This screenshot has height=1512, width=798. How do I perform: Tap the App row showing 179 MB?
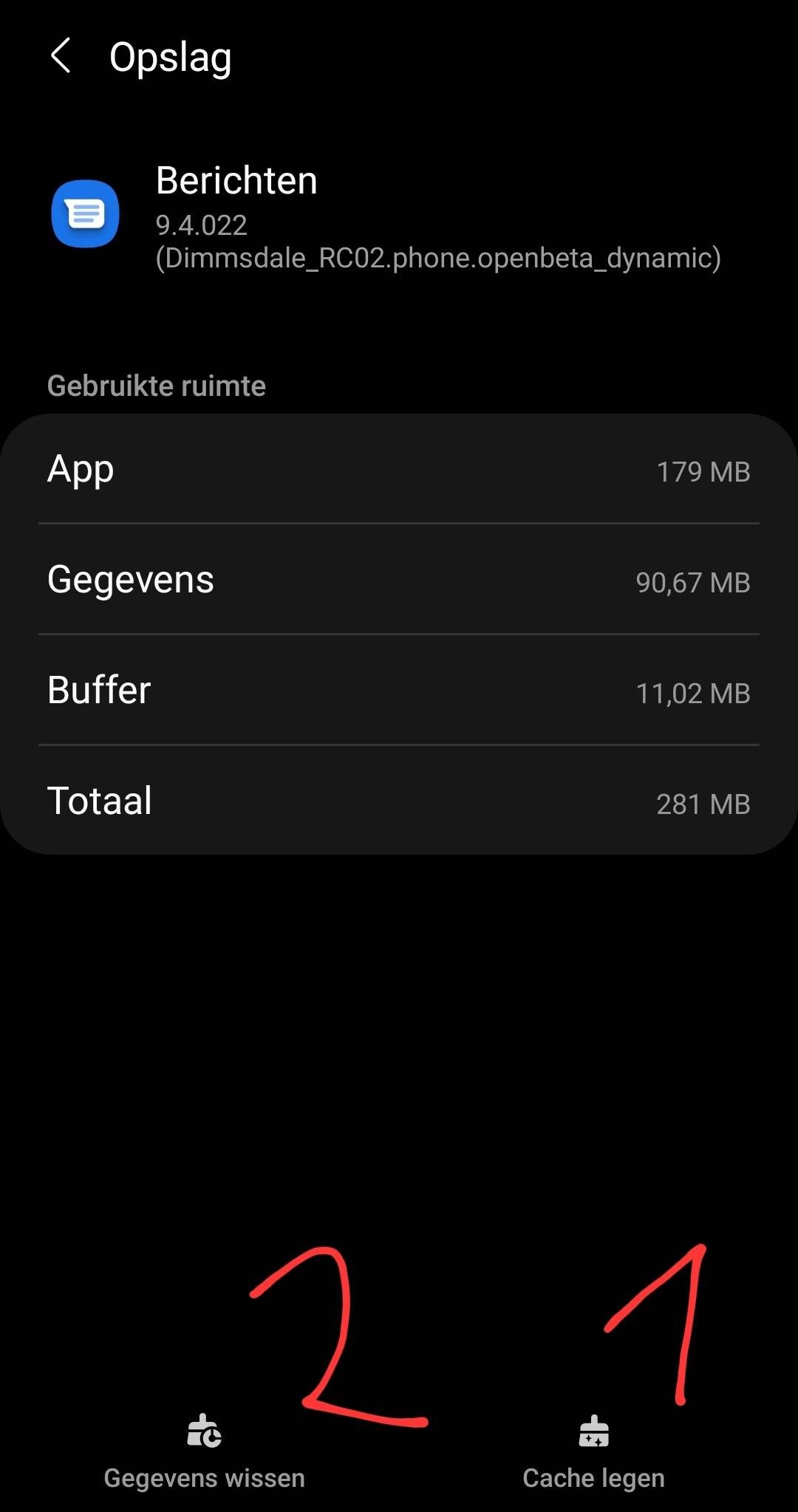(x=399, y=470)
